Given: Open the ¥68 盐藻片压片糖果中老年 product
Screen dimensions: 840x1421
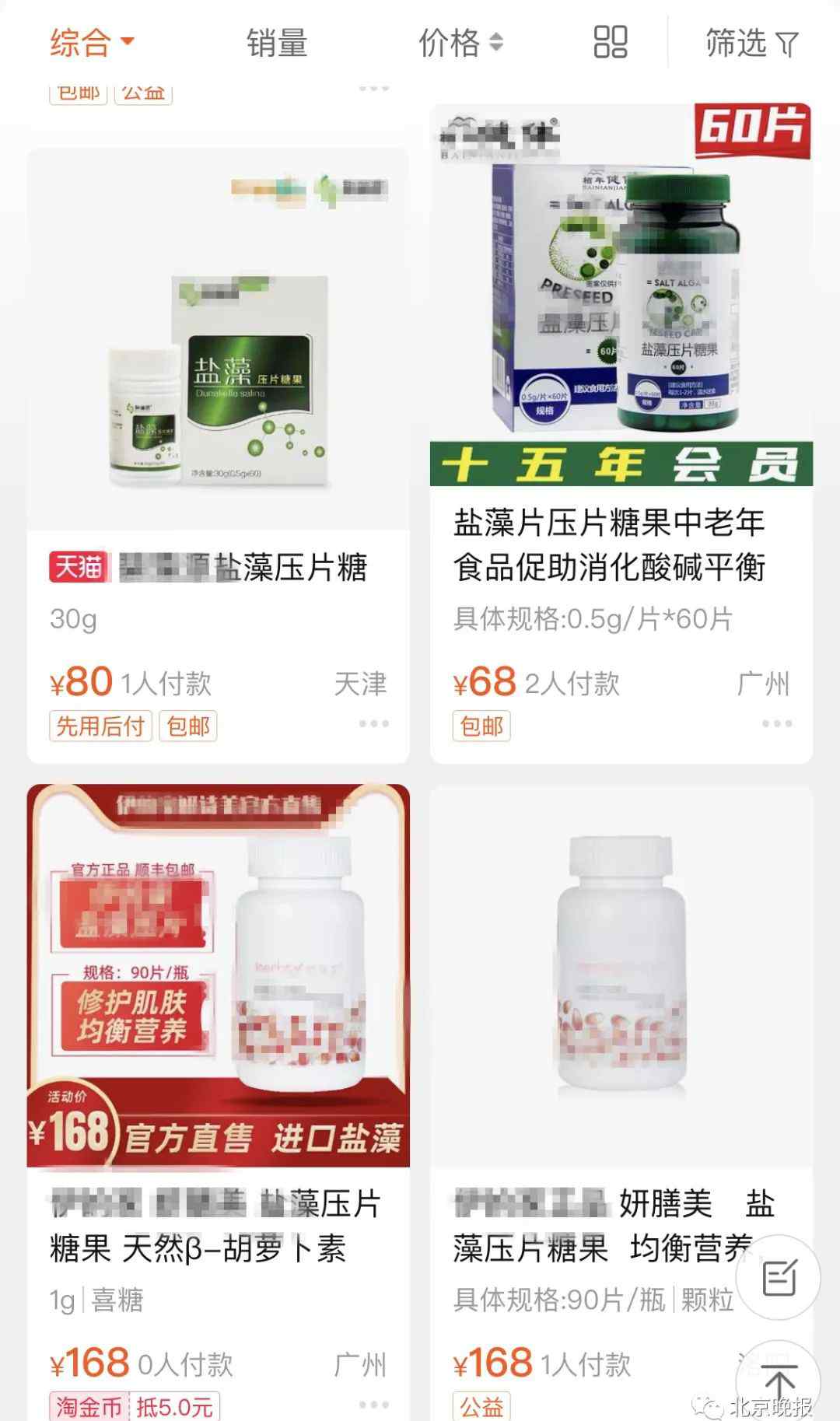Looking at the screenshot, I should point(621,544).
